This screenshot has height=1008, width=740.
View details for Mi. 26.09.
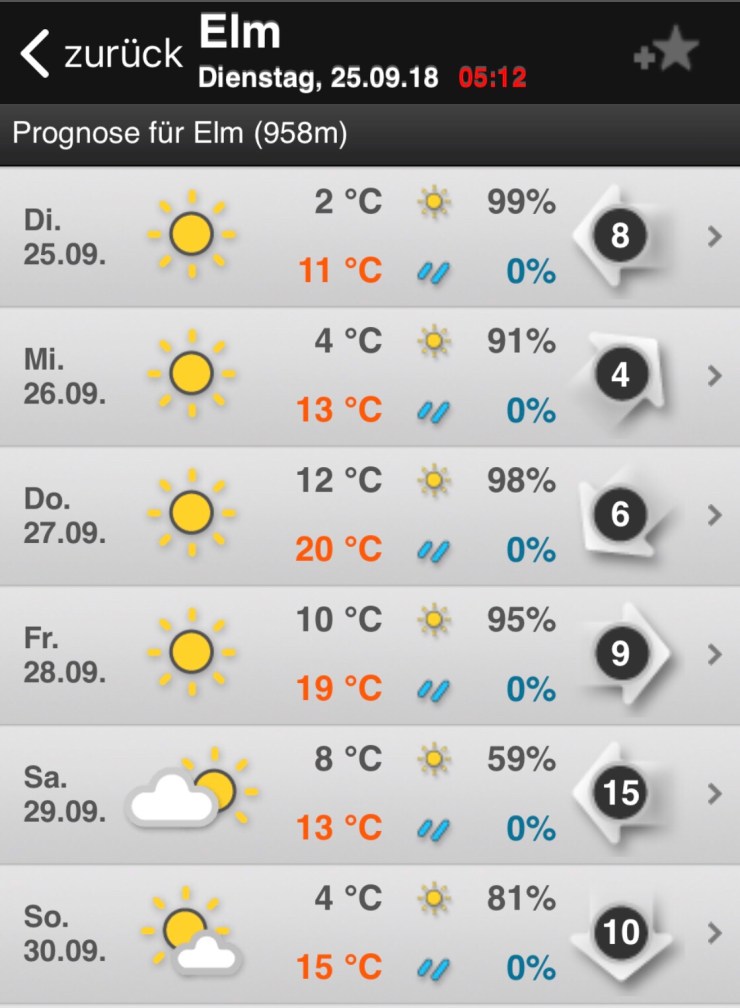click(x=370, y=376)
